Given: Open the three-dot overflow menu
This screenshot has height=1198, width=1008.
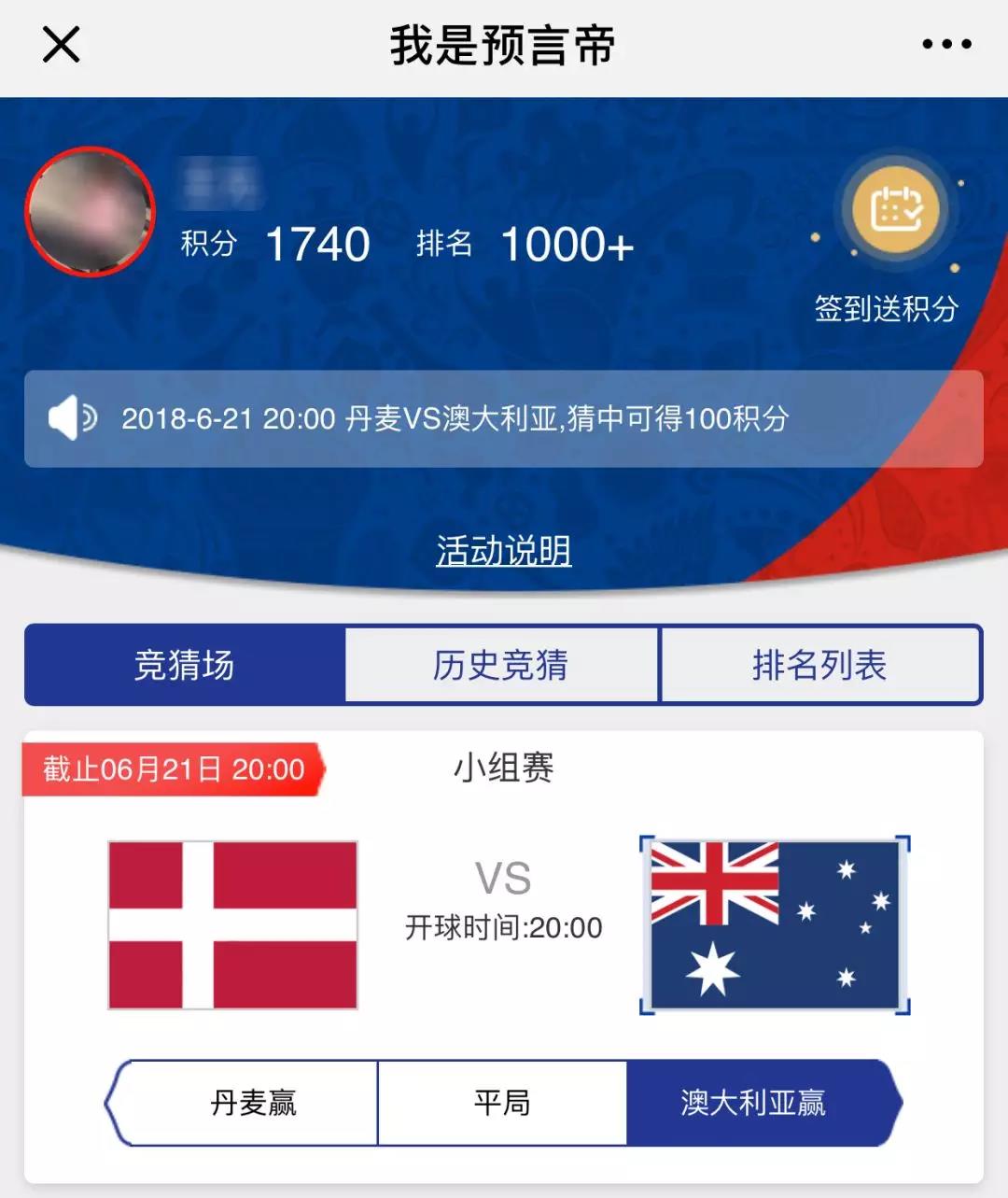Looking at the screenshot, I should coord(946,44).
